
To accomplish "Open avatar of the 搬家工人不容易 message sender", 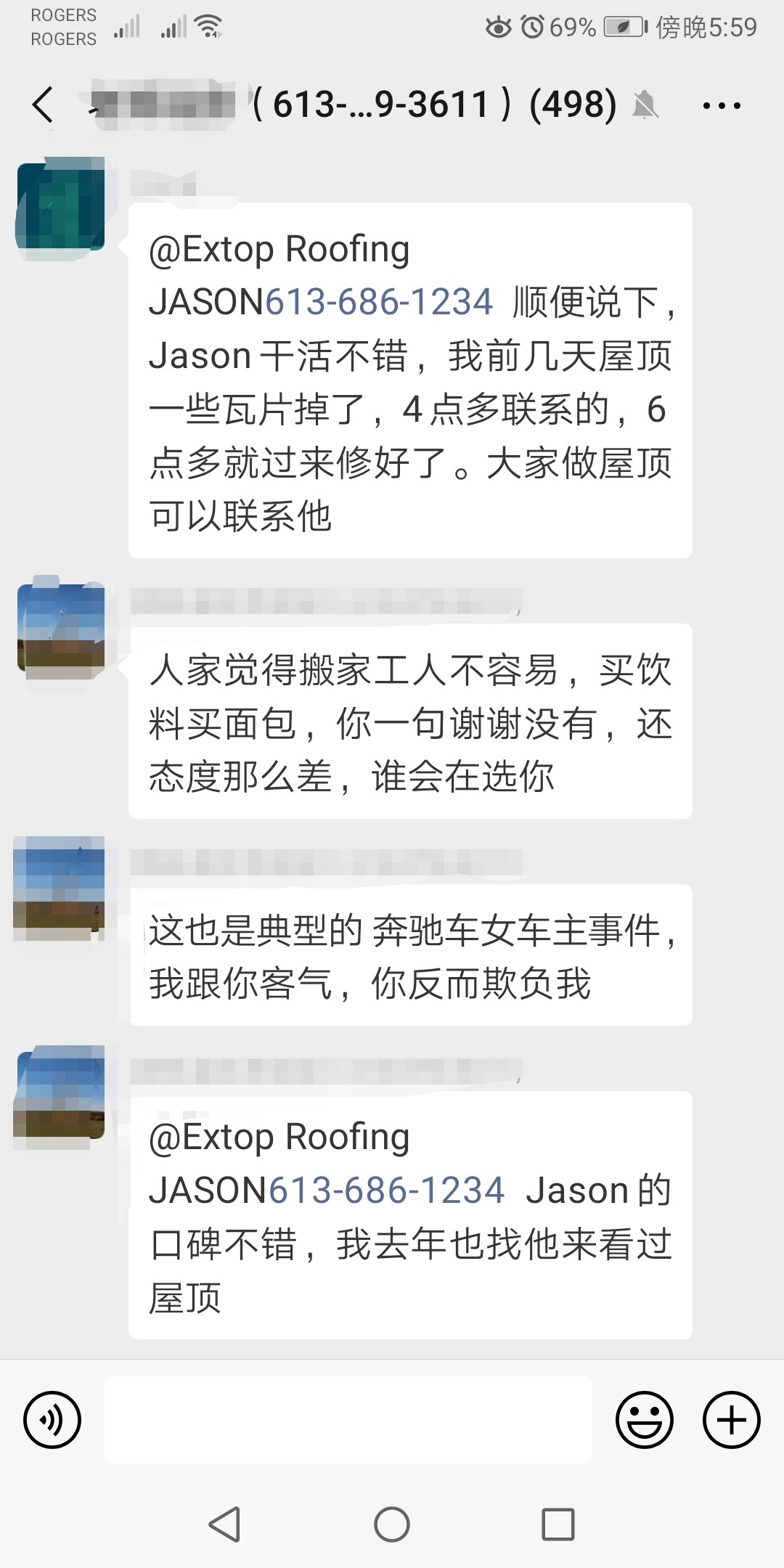I will point(61,629).
